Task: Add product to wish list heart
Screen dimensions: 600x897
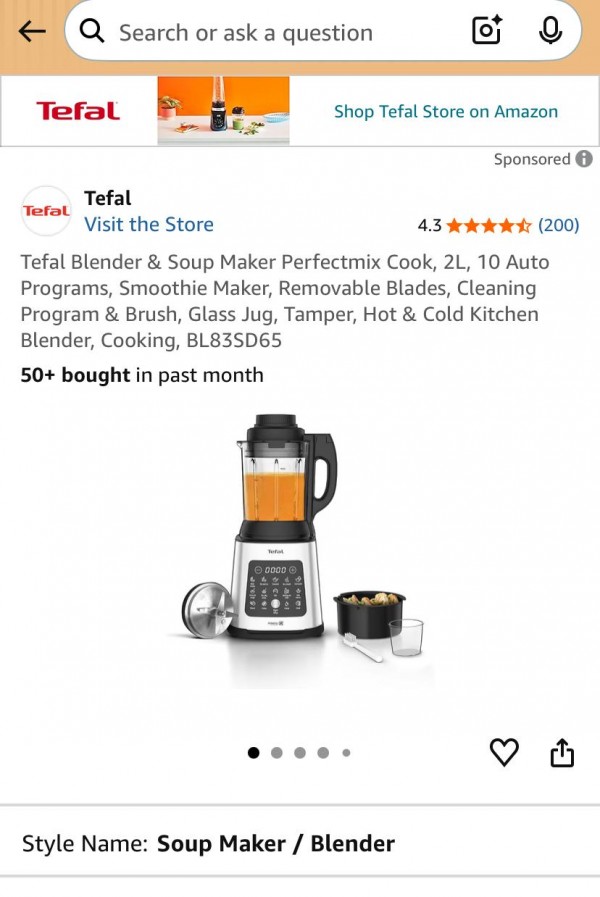Action: pyautogui.click(x=504, y=752)
